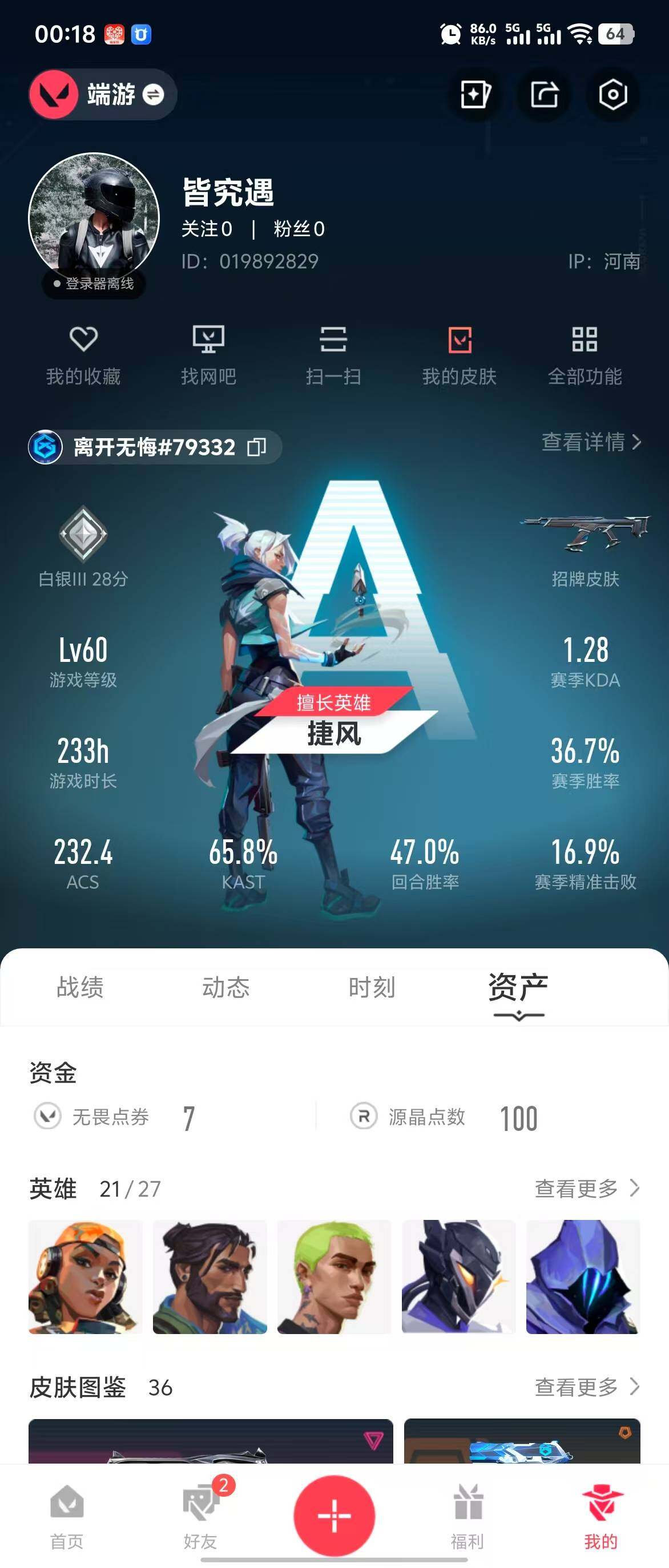Switch to the 动态 tab

click(x=226, y=987)
